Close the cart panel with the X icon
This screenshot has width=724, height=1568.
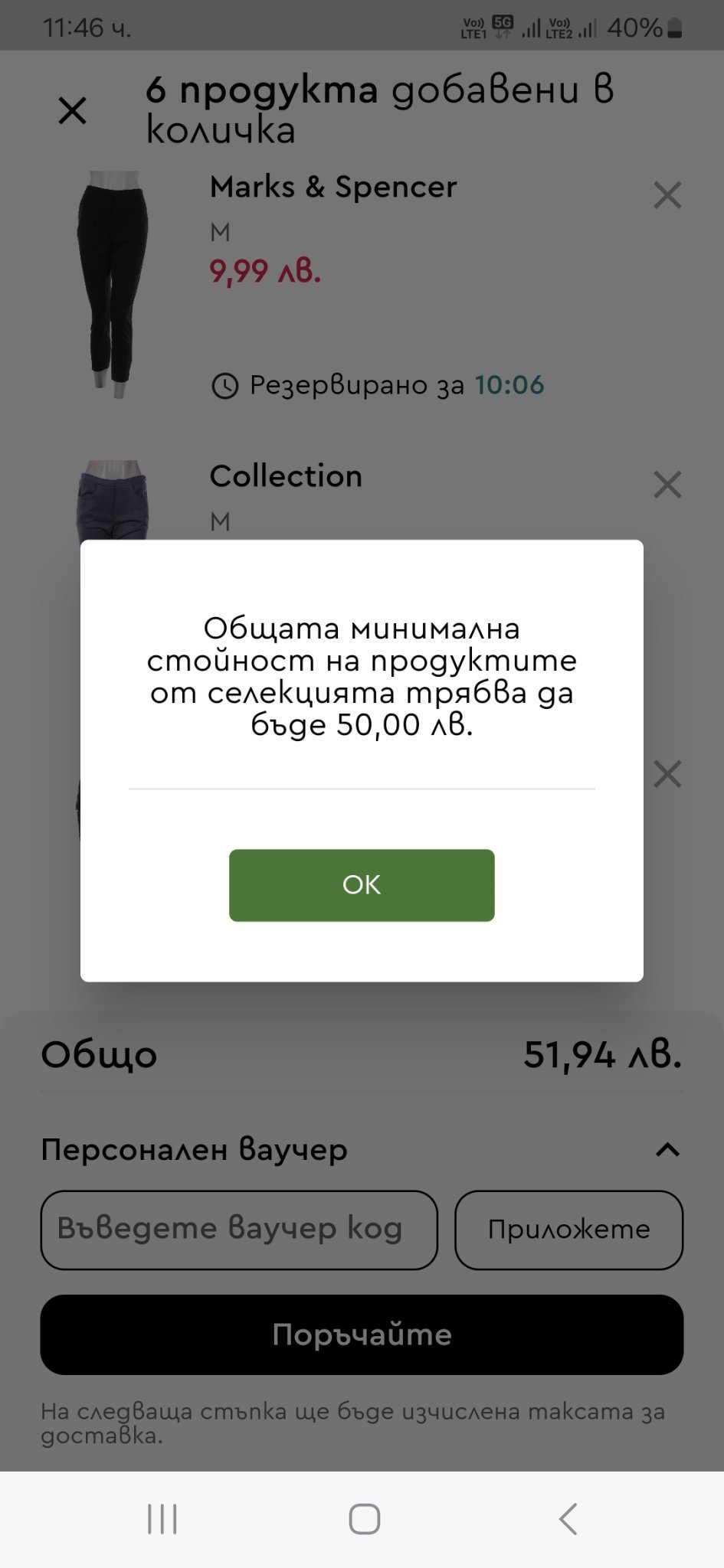73,111
